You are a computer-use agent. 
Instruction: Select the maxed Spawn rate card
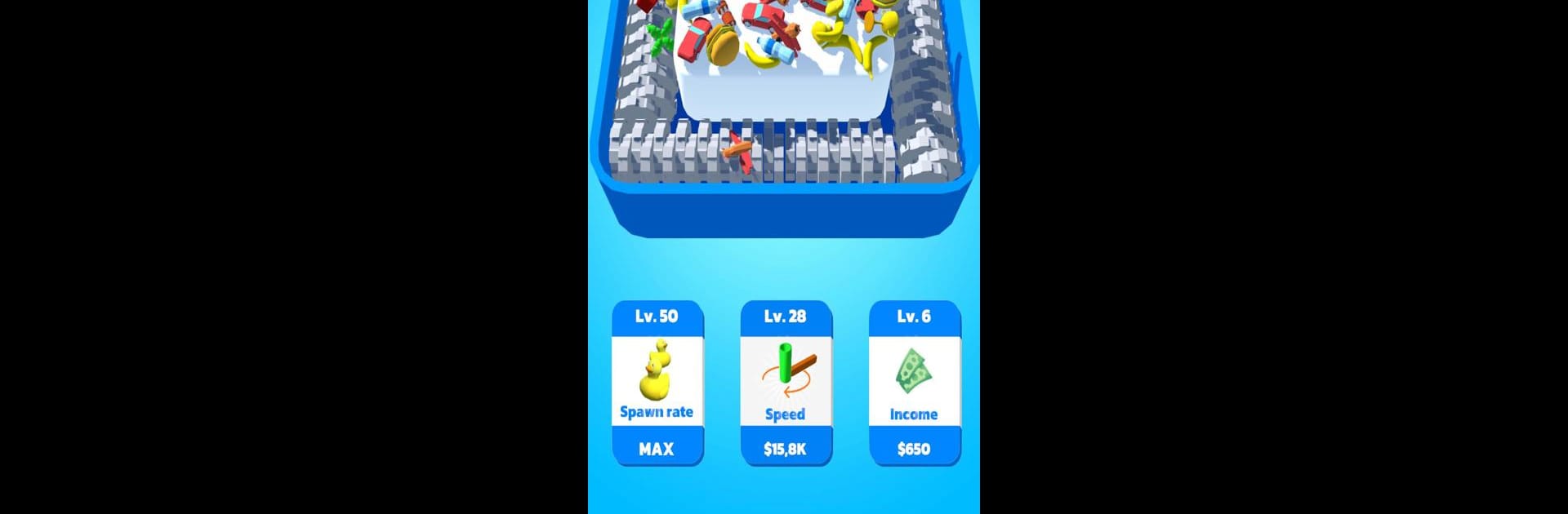coord(657,383)
